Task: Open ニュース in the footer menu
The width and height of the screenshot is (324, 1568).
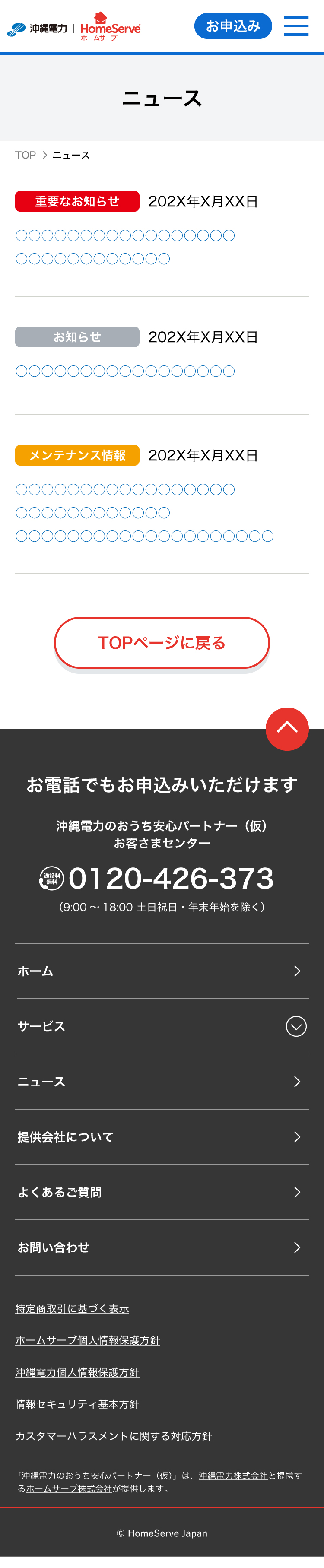Action: 162,1082
